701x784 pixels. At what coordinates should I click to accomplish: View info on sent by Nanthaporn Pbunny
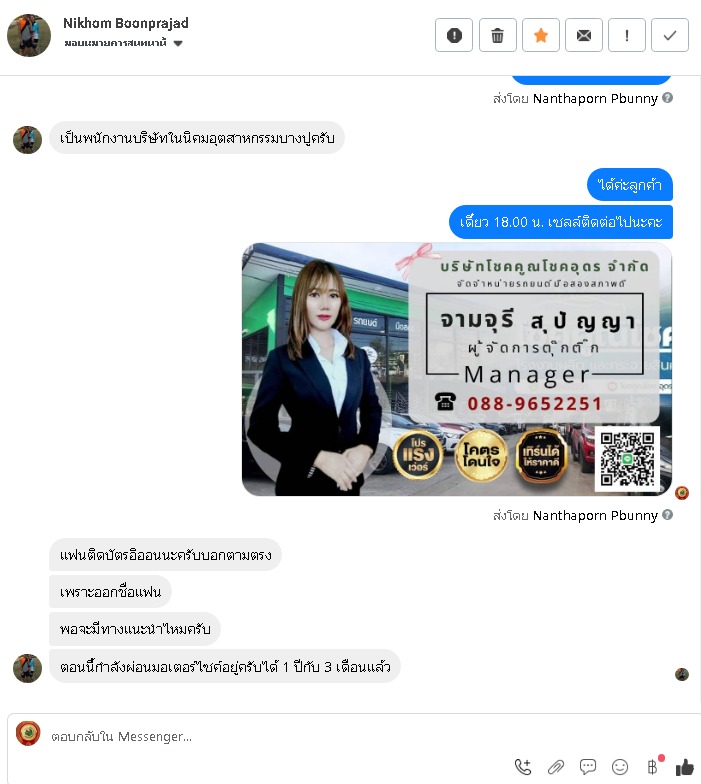668,516
